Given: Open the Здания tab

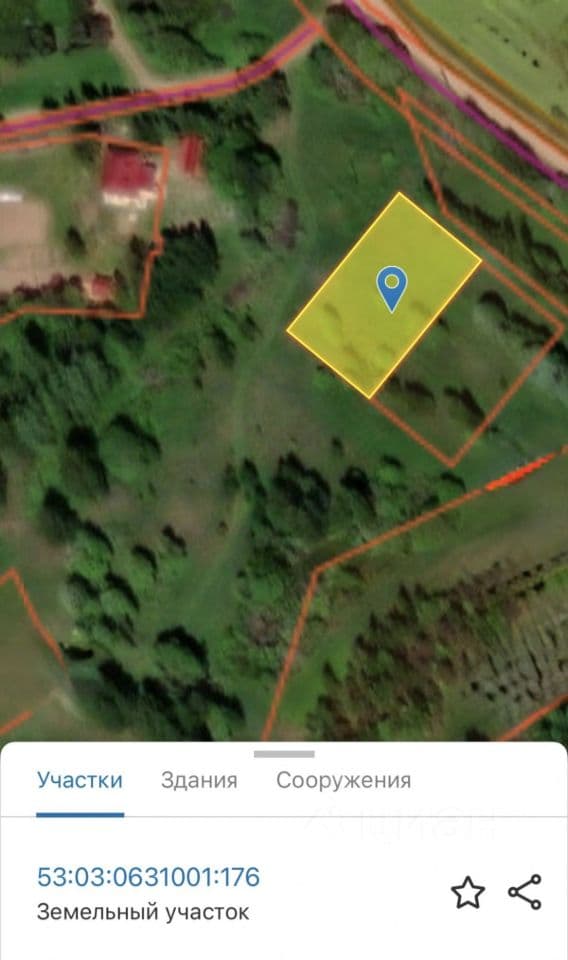Looking at the screenshot, I should (199, 781).
